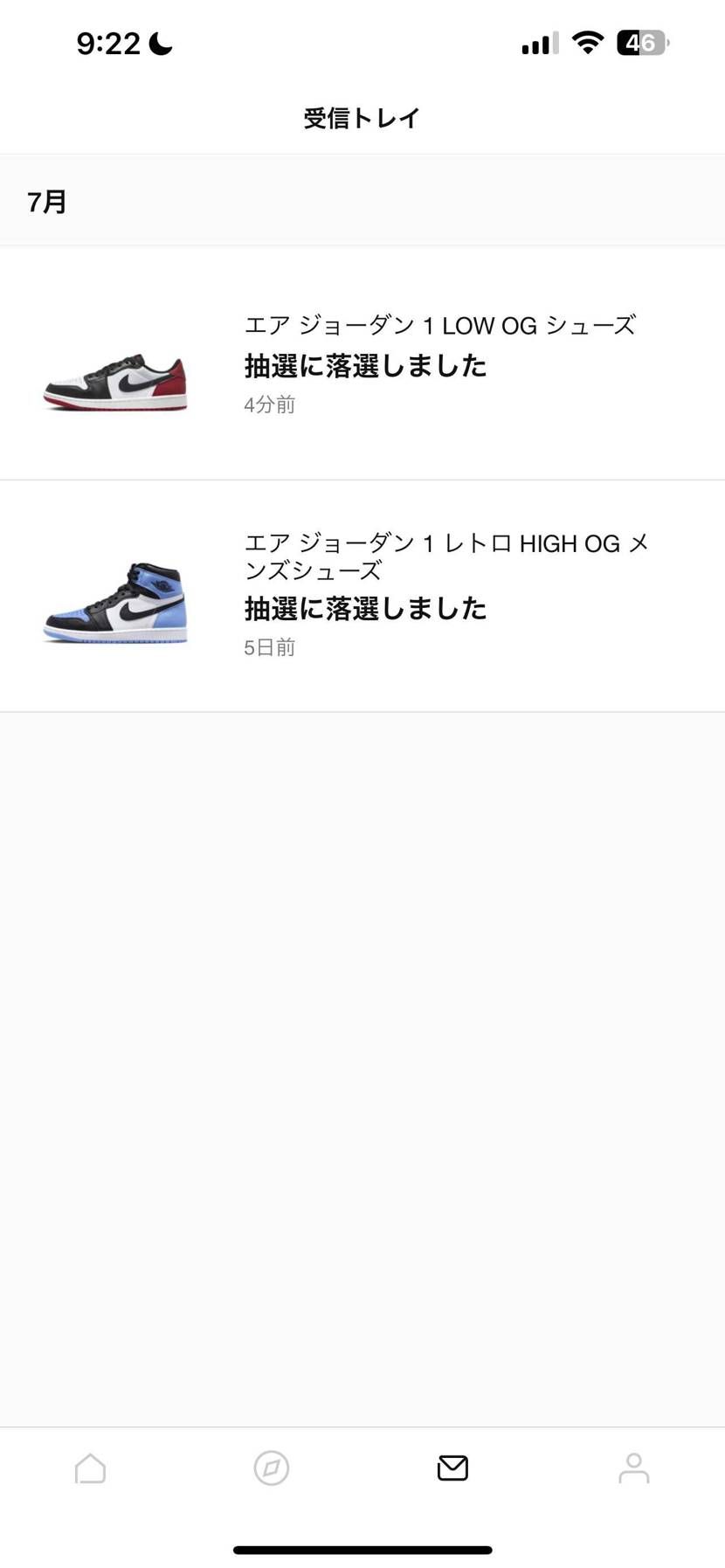This screenshot has width=725, height=1568.
Task: Select the Discover compass icon
Action: click(271, 1468)
